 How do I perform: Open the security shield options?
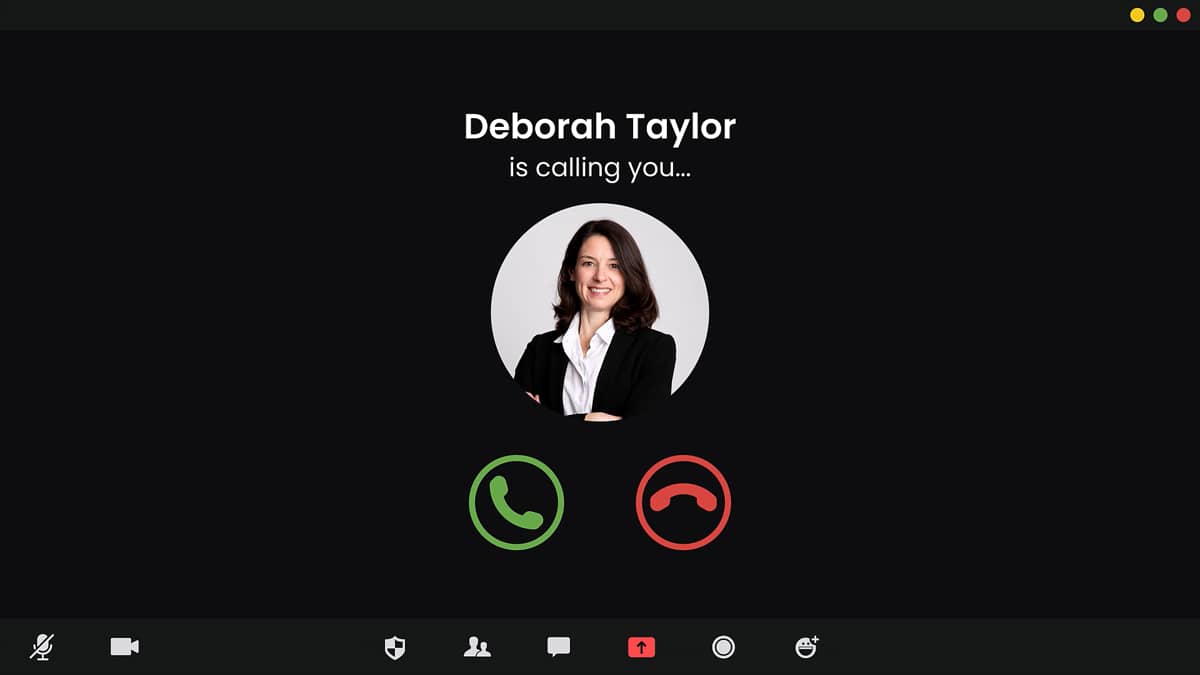395,648
